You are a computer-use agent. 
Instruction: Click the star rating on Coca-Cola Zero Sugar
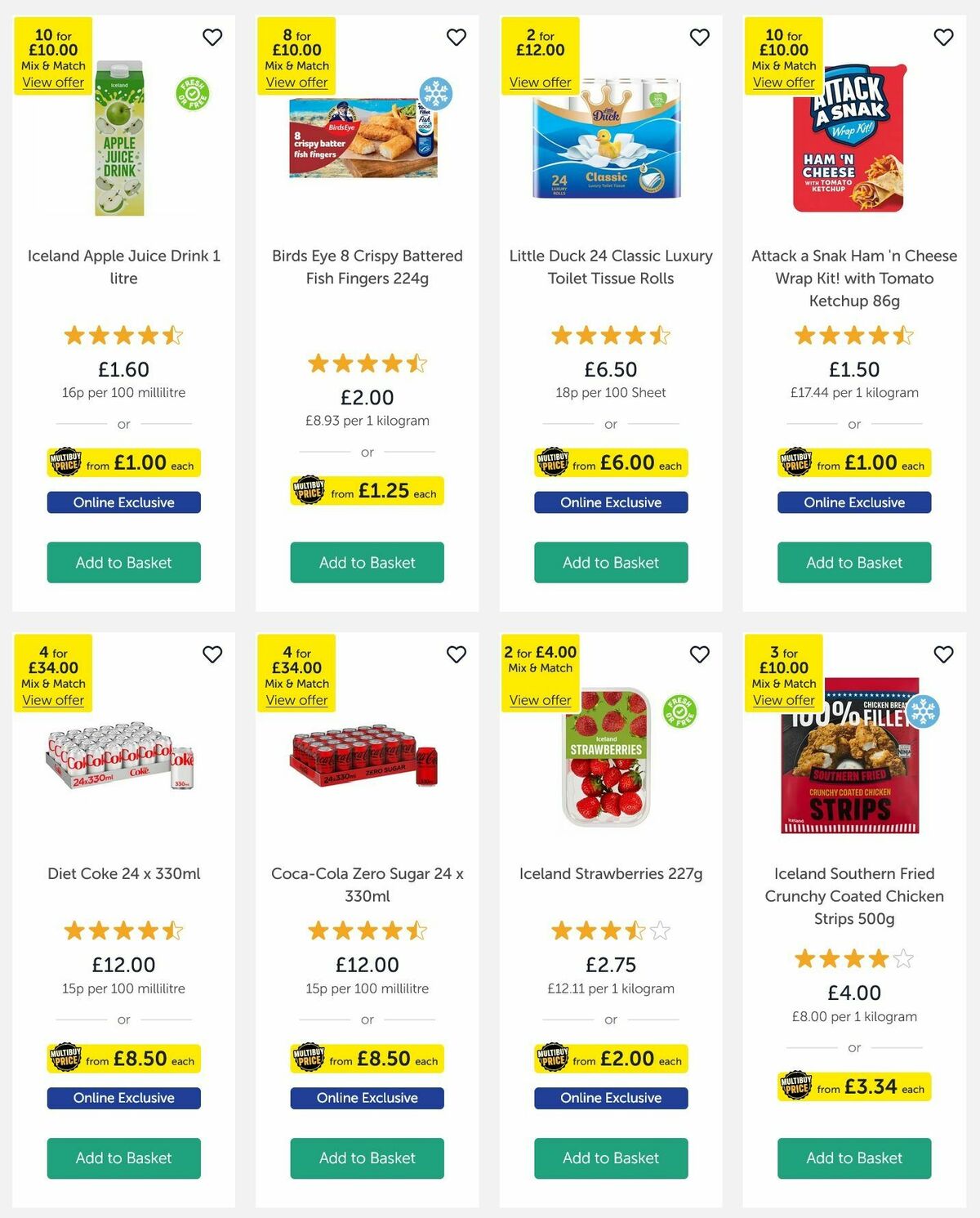[x=366, y=930]
